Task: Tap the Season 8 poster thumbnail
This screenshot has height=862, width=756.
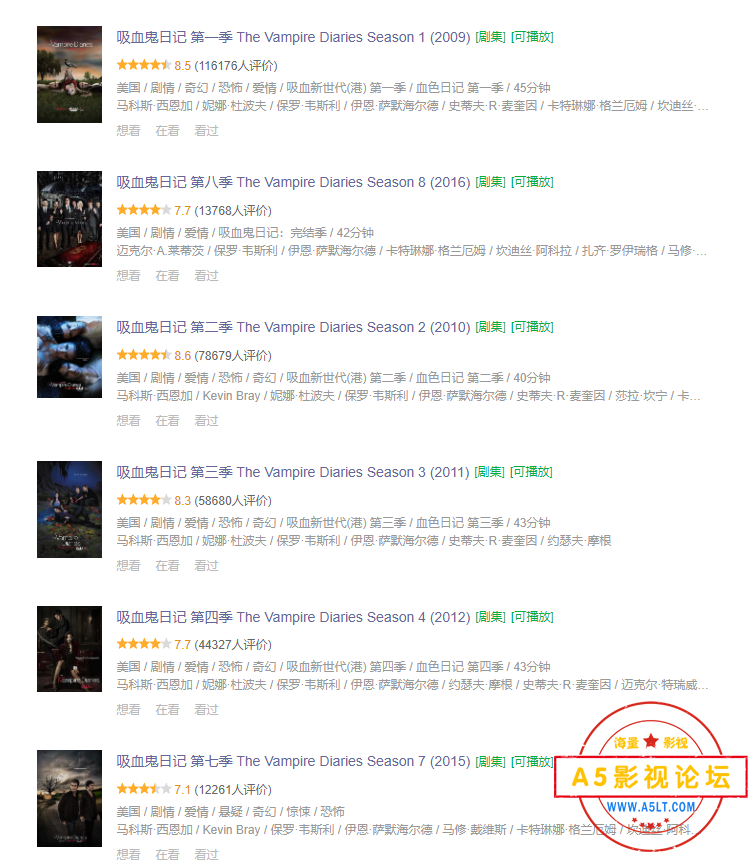Action: pyautogui.click(x=69, y=219)
